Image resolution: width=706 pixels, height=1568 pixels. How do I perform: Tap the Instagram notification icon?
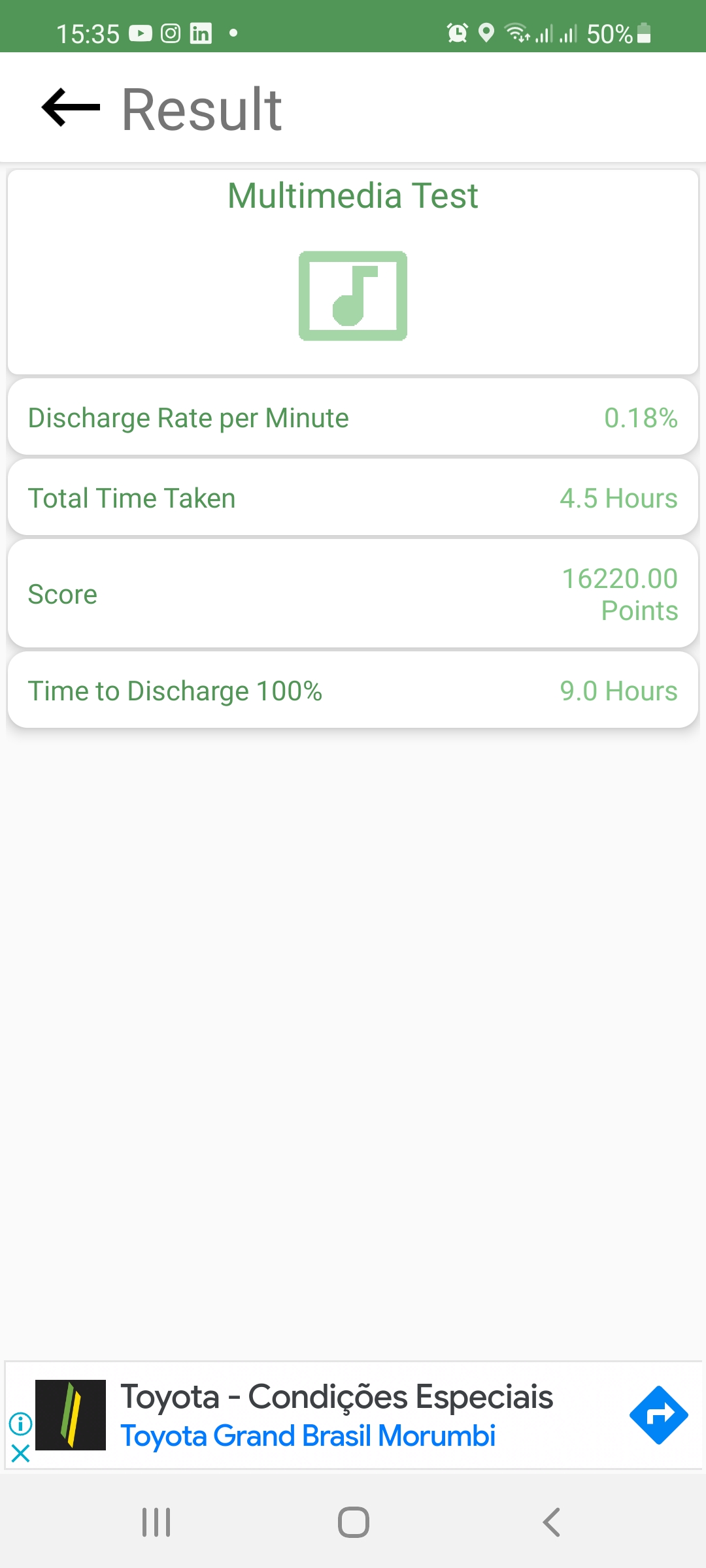[x=169, y=33]
